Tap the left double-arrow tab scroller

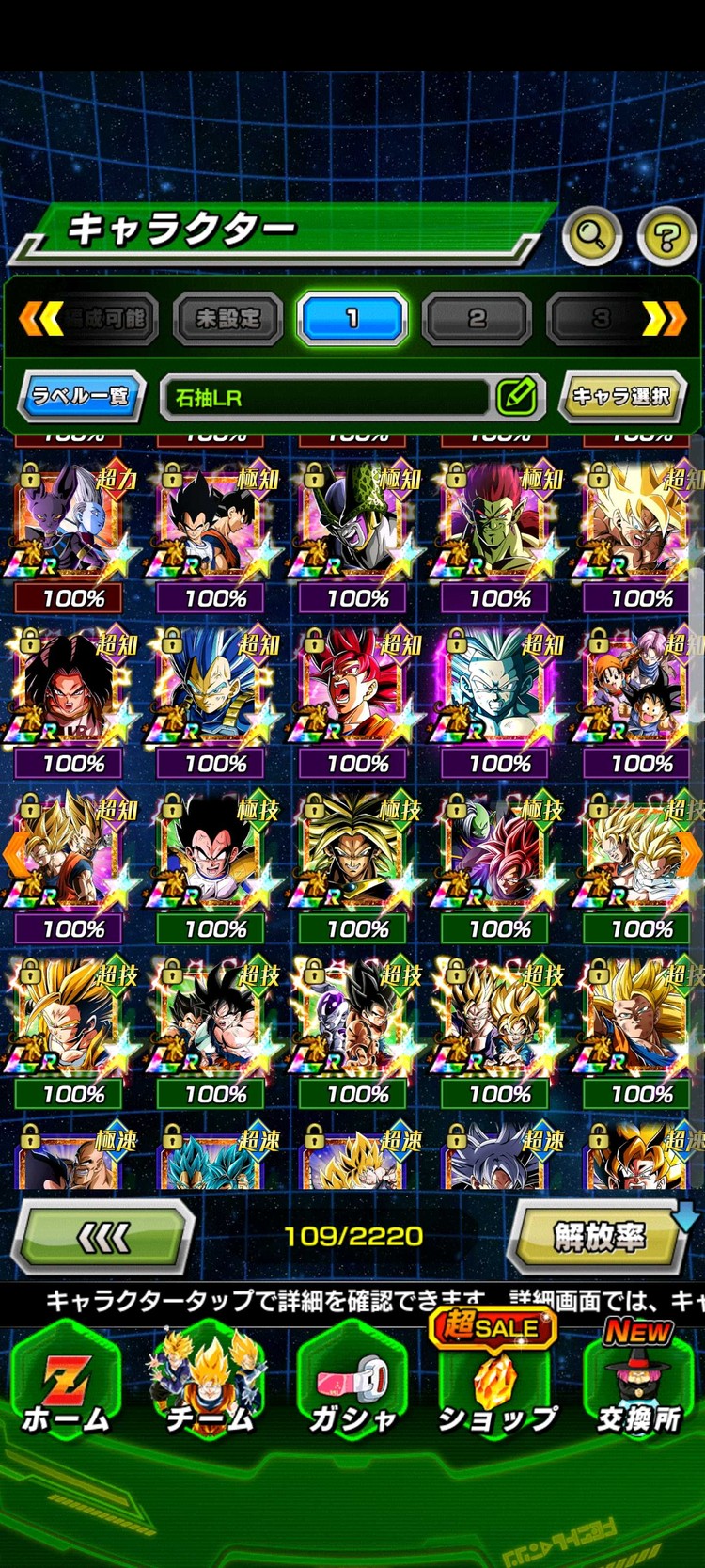coord(41,319)
